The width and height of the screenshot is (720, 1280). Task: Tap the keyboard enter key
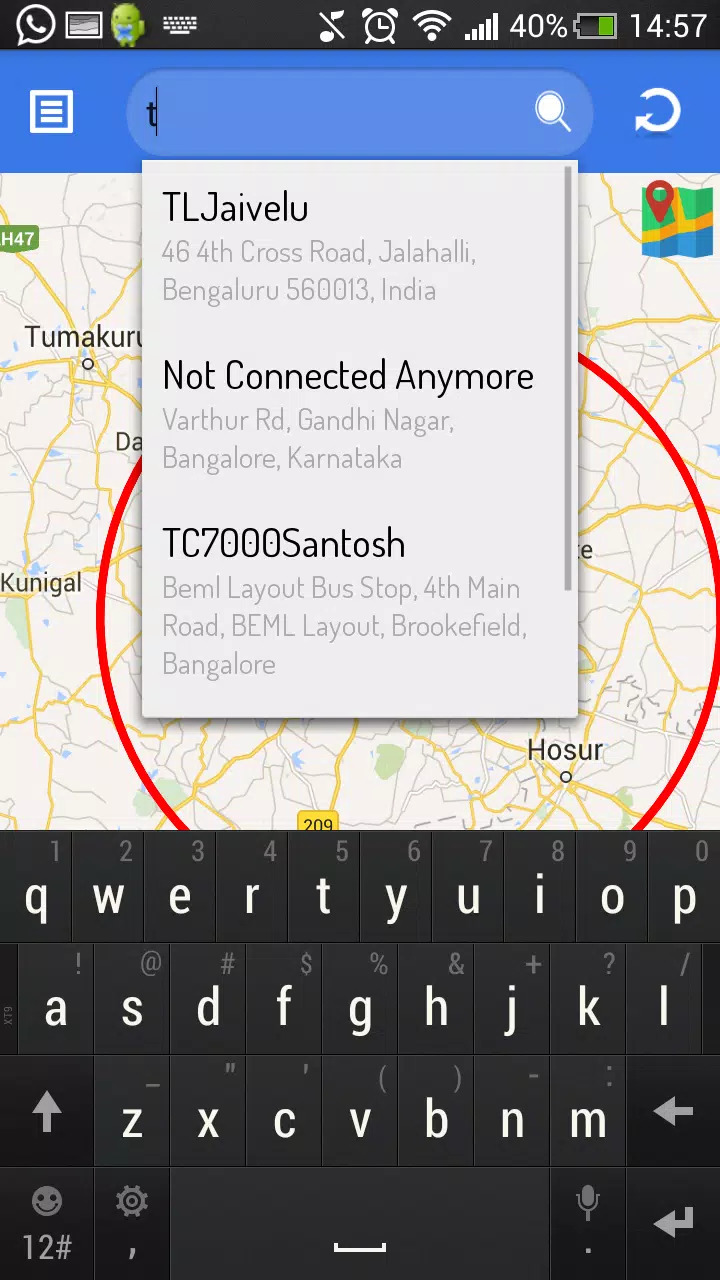coord(673,1222)
